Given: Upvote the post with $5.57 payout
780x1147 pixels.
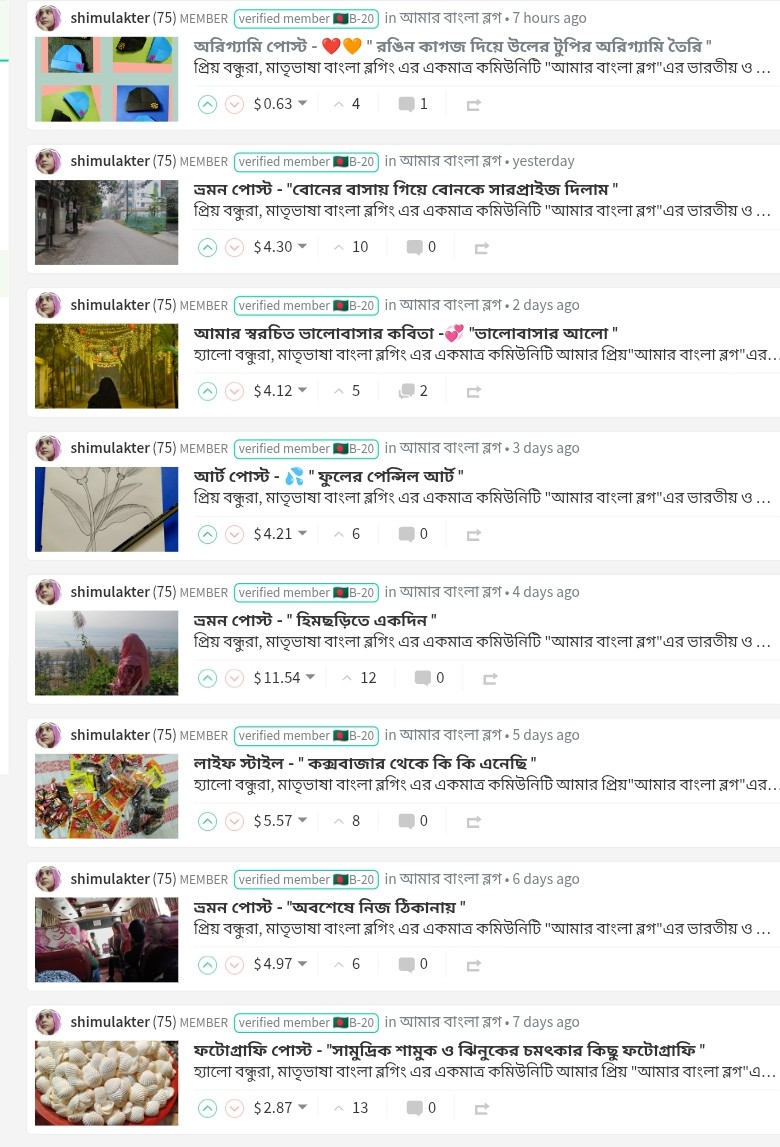Looking at the screenshot, I should (x=207, y=821).
